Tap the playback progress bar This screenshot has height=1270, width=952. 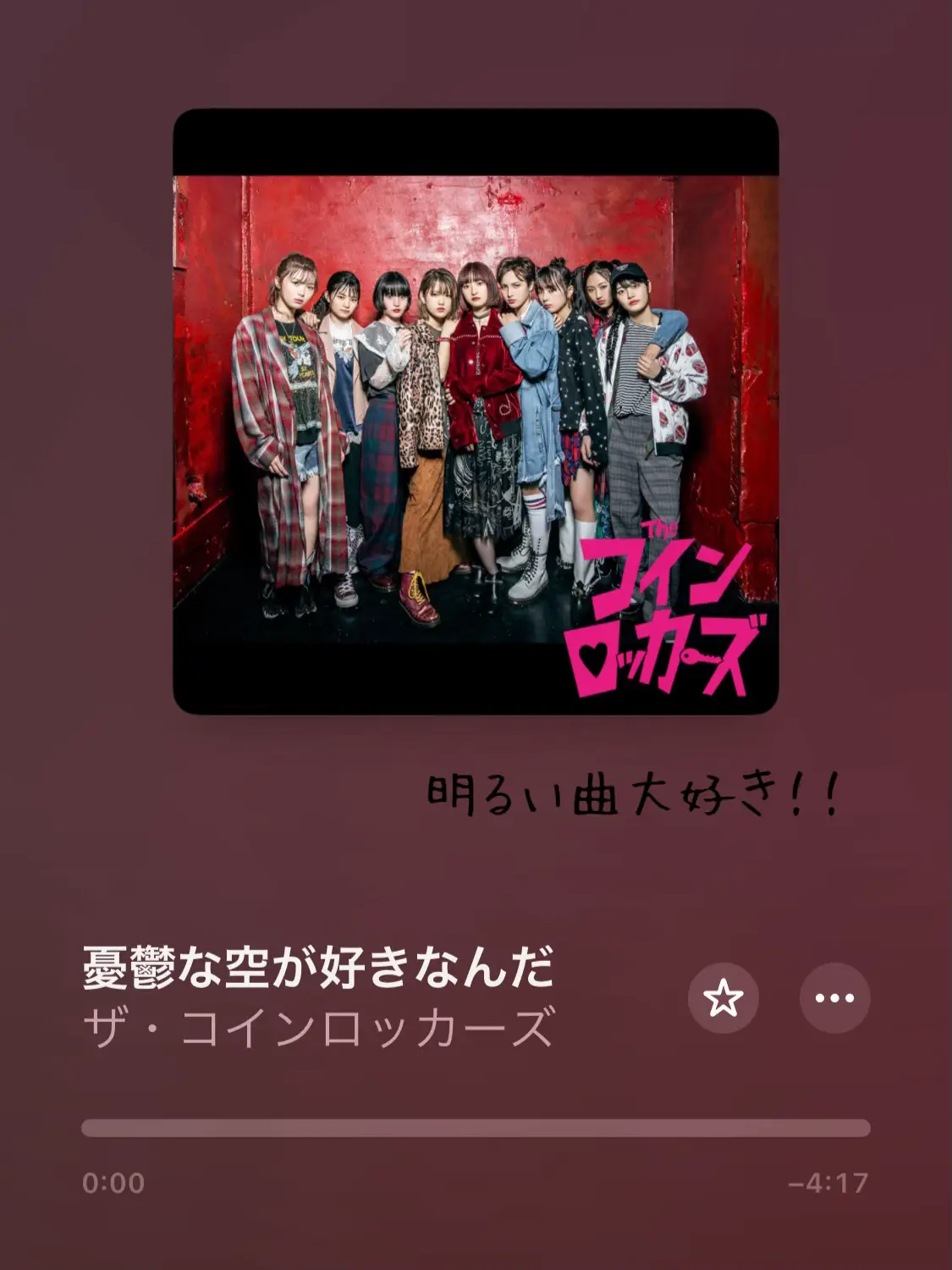(x=476, y=1128)
